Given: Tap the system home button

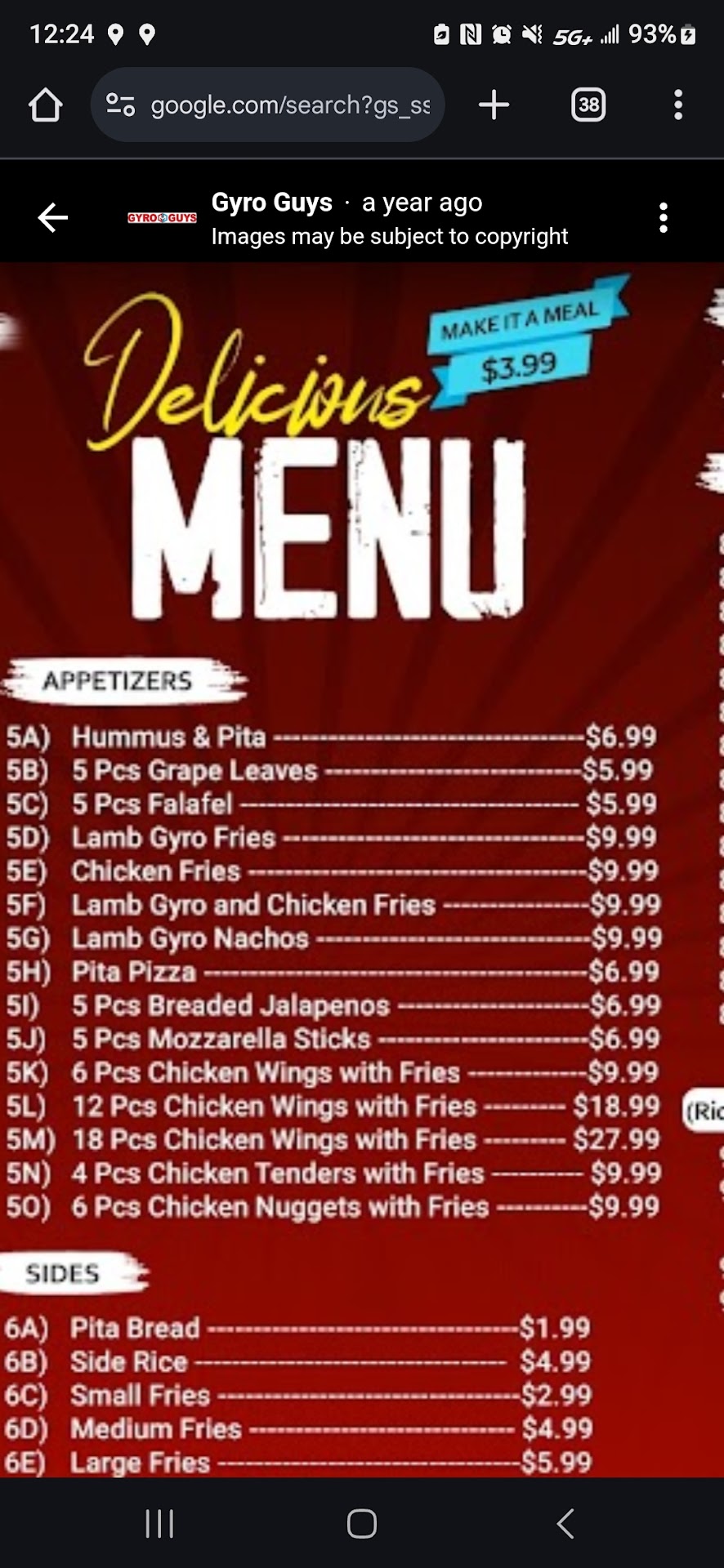Looking at the screenshot, I should click(361, 1523).
